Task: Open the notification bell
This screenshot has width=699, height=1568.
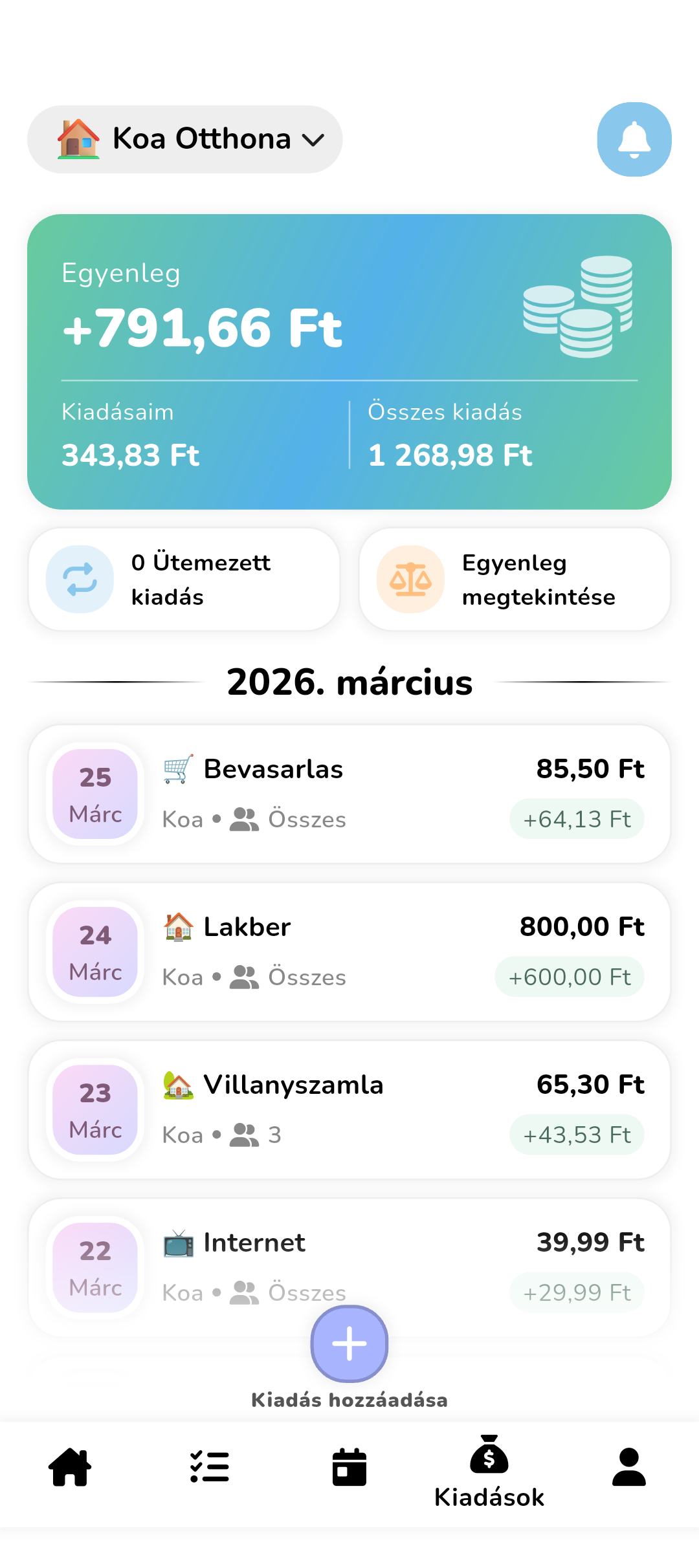Action: pos(634,139)
